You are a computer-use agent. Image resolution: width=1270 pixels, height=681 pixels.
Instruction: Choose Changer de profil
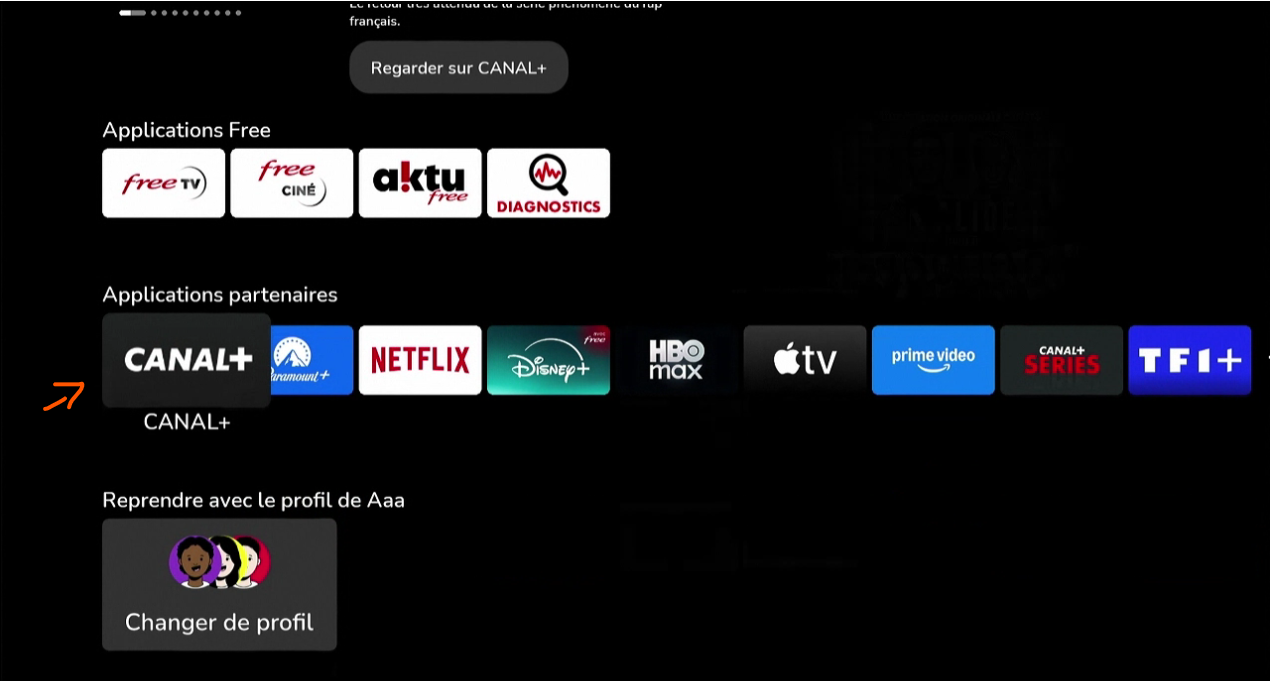click(219, 585)
